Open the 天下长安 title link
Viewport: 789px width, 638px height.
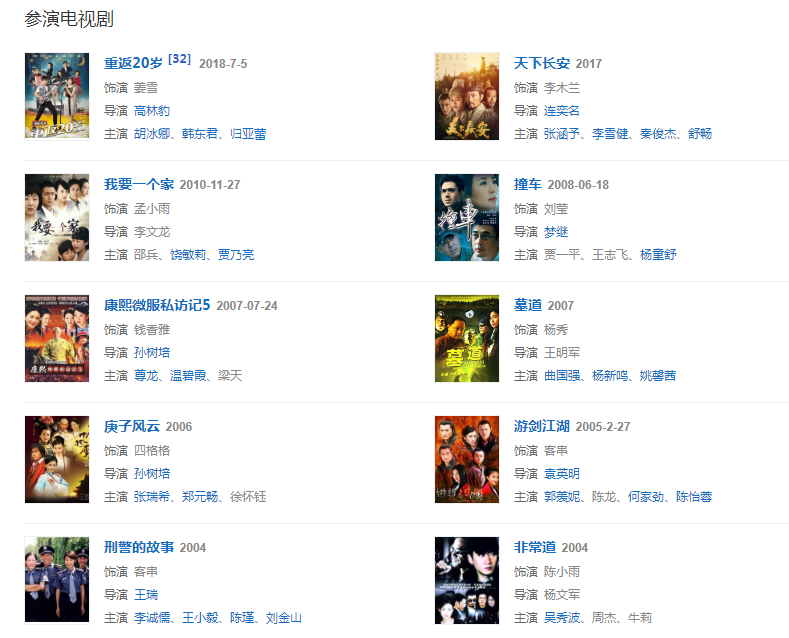(541, 63)
